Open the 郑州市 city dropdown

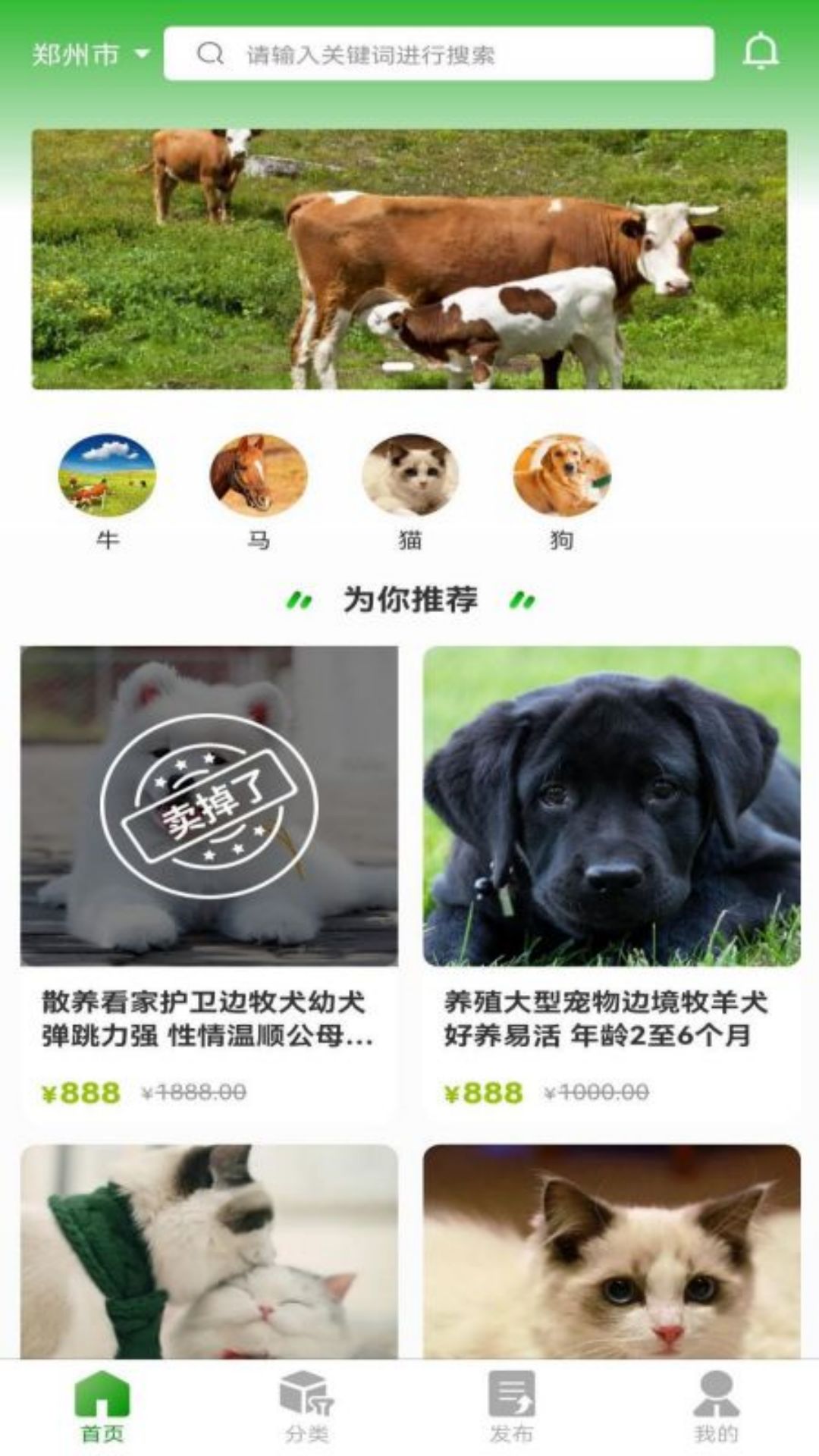pos(90,55)
